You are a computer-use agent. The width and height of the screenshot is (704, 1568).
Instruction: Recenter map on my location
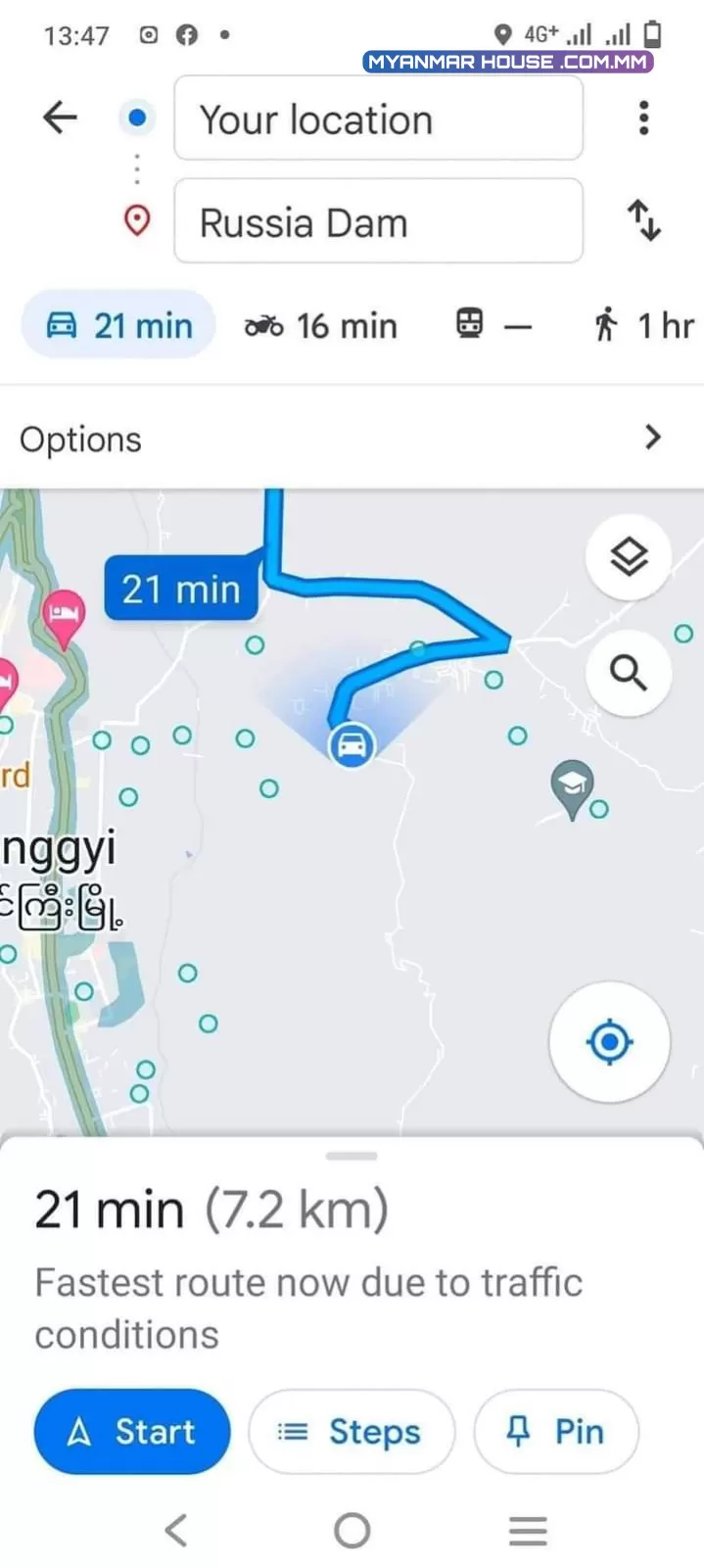tap(610, 1042)
